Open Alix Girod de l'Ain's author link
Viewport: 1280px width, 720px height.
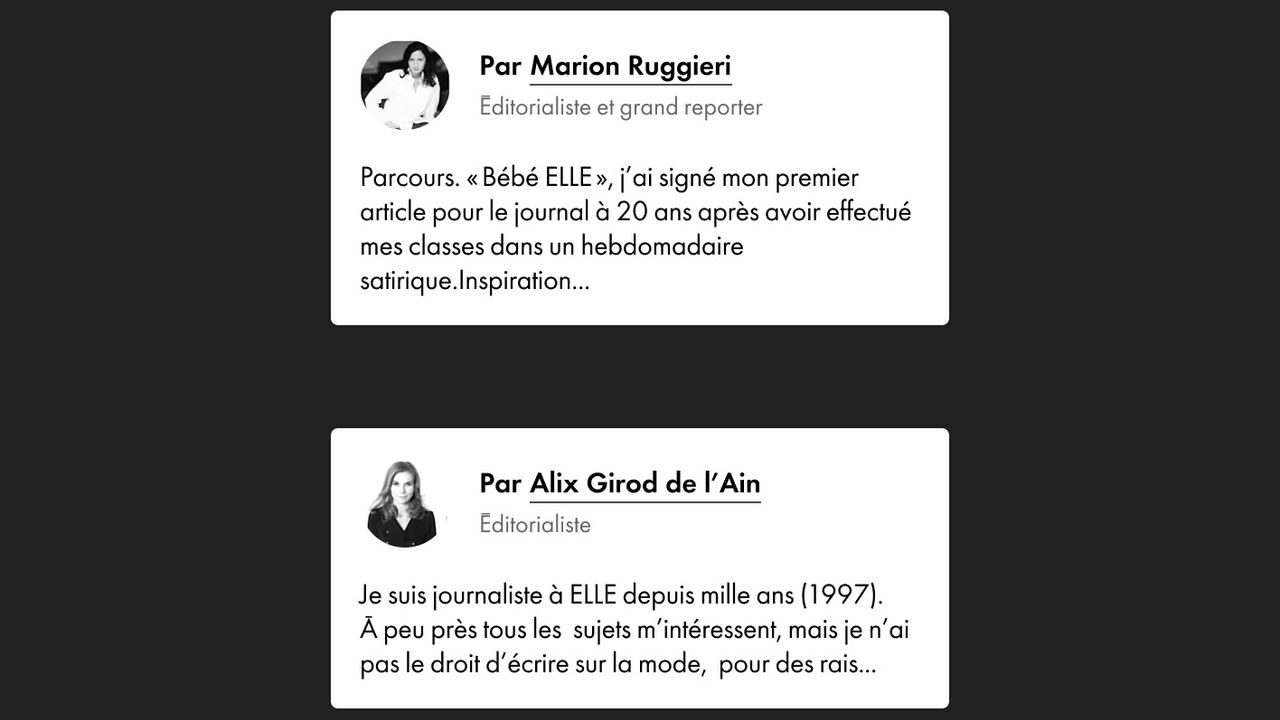point(645,484)
